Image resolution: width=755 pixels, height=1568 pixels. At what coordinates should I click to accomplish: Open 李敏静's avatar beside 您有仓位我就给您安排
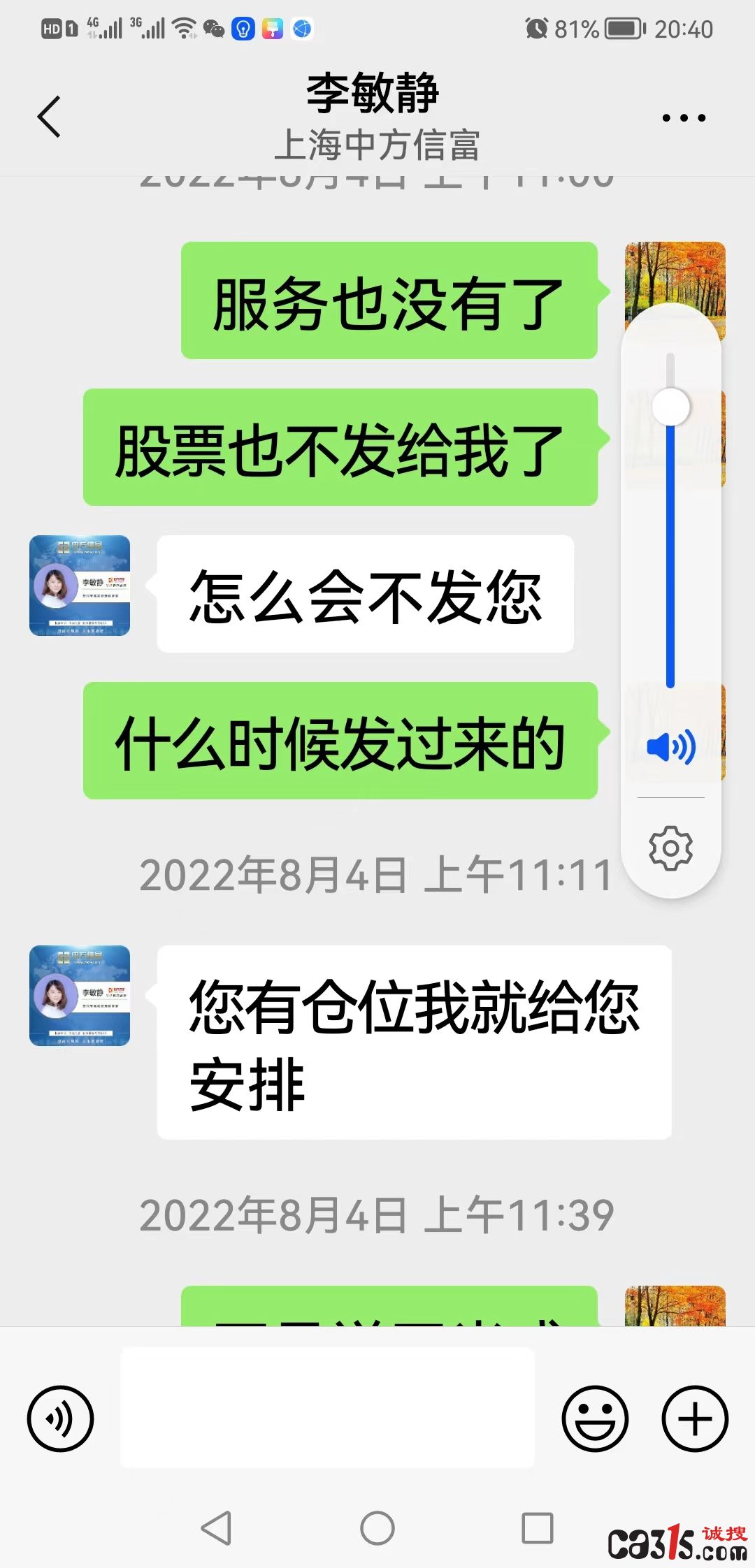point(80,996)
